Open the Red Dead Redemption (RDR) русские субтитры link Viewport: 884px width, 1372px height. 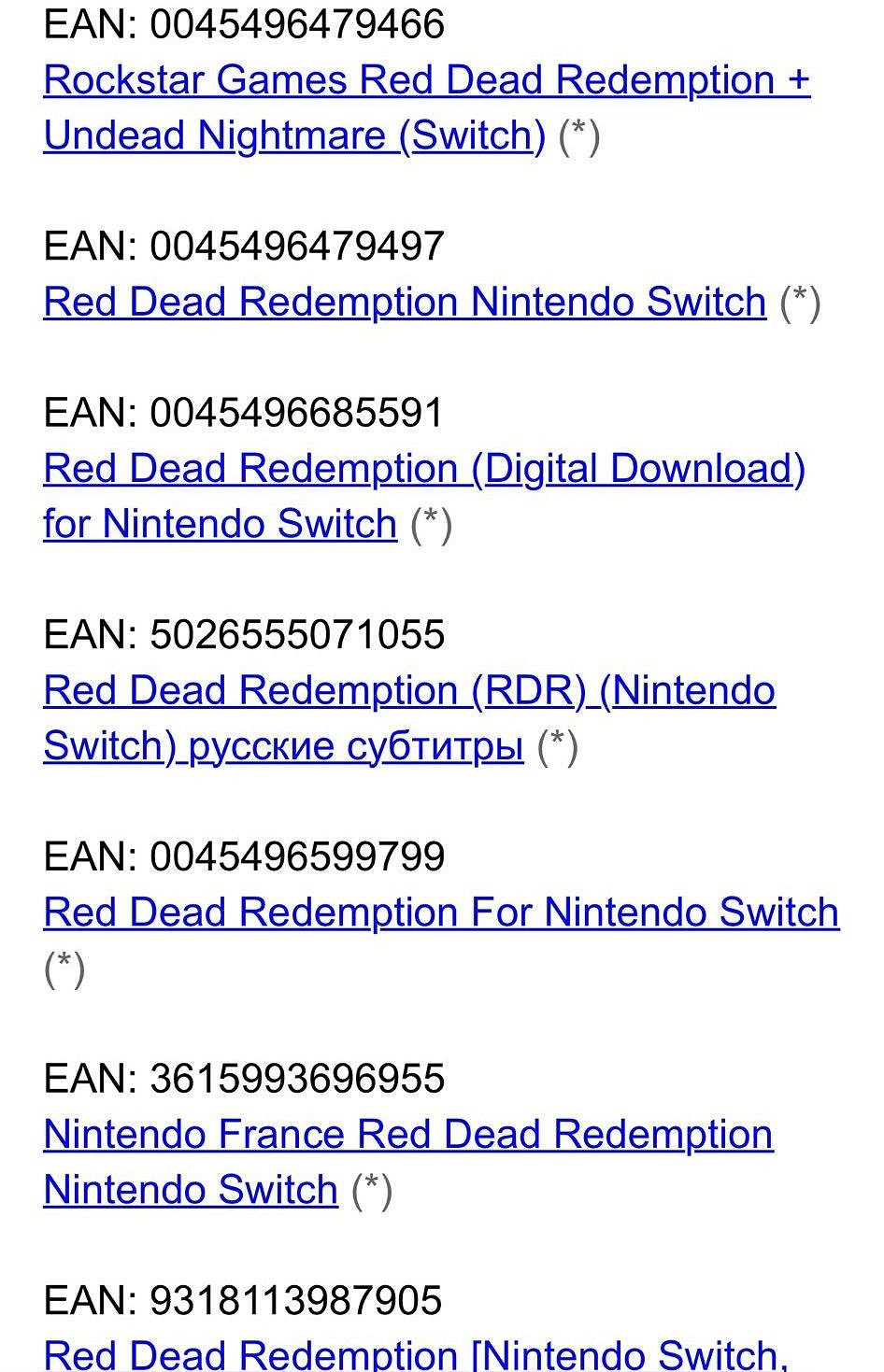[x=408, y=691]
